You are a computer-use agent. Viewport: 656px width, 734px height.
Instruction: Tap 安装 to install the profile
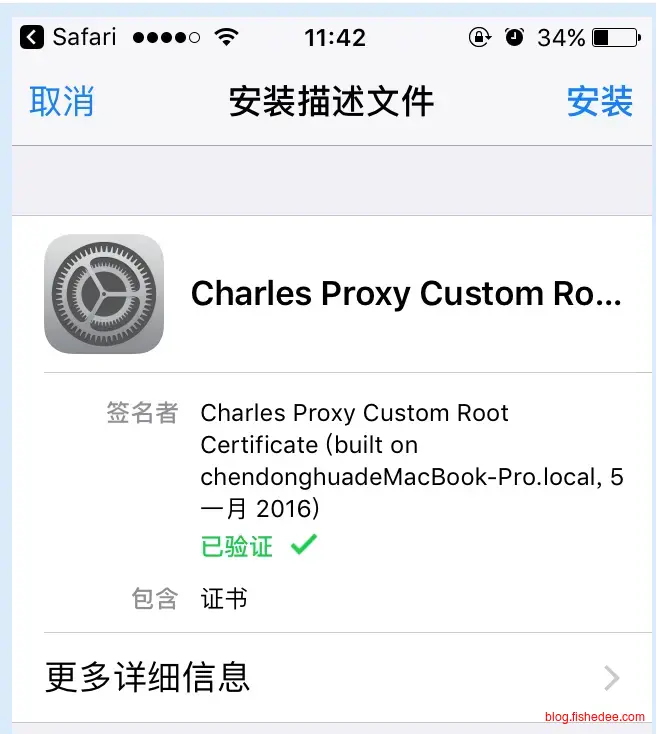(x=600, y=101)
